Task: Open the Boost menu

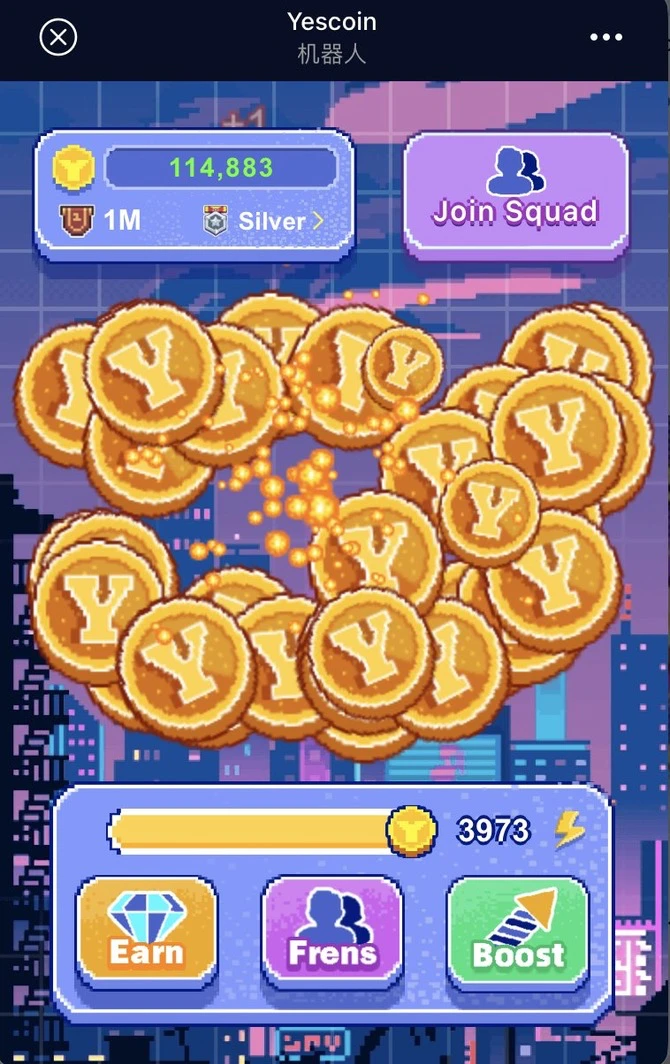Action: click(518, 931)
